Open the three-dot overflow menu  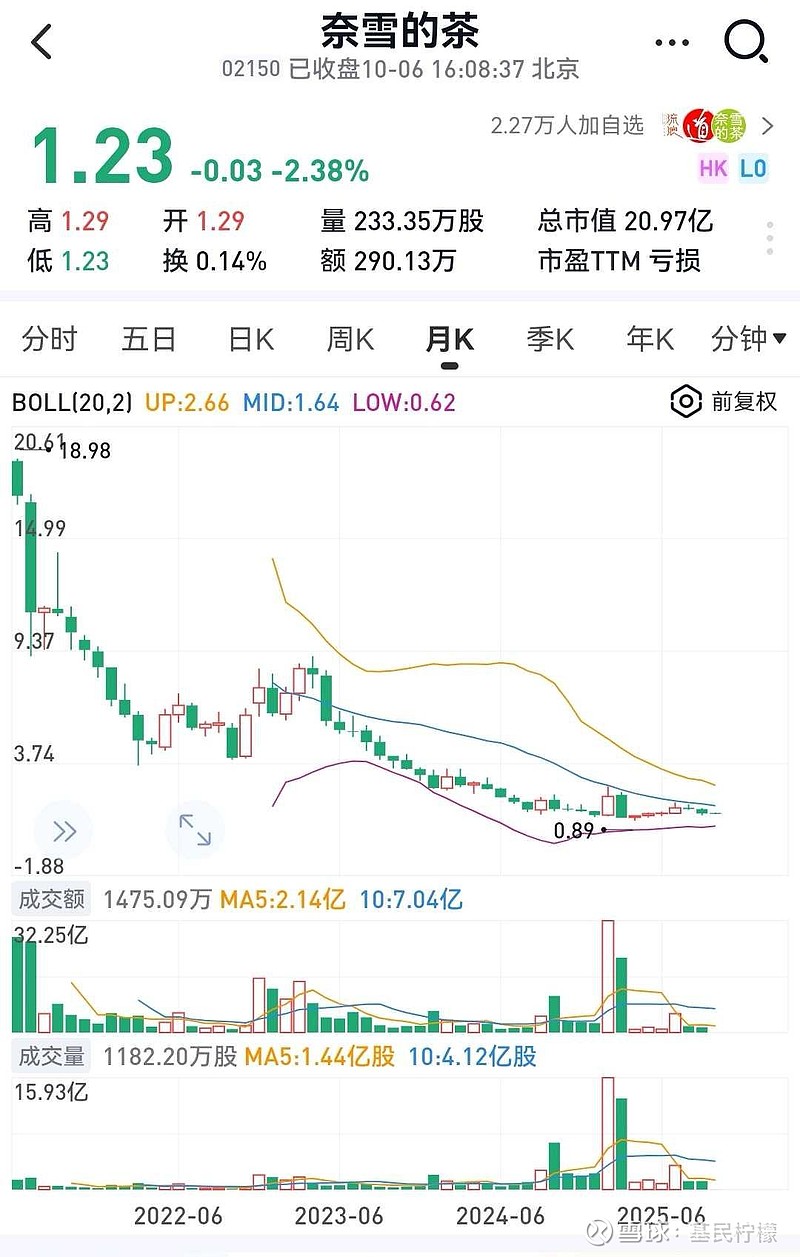[671, 43]
